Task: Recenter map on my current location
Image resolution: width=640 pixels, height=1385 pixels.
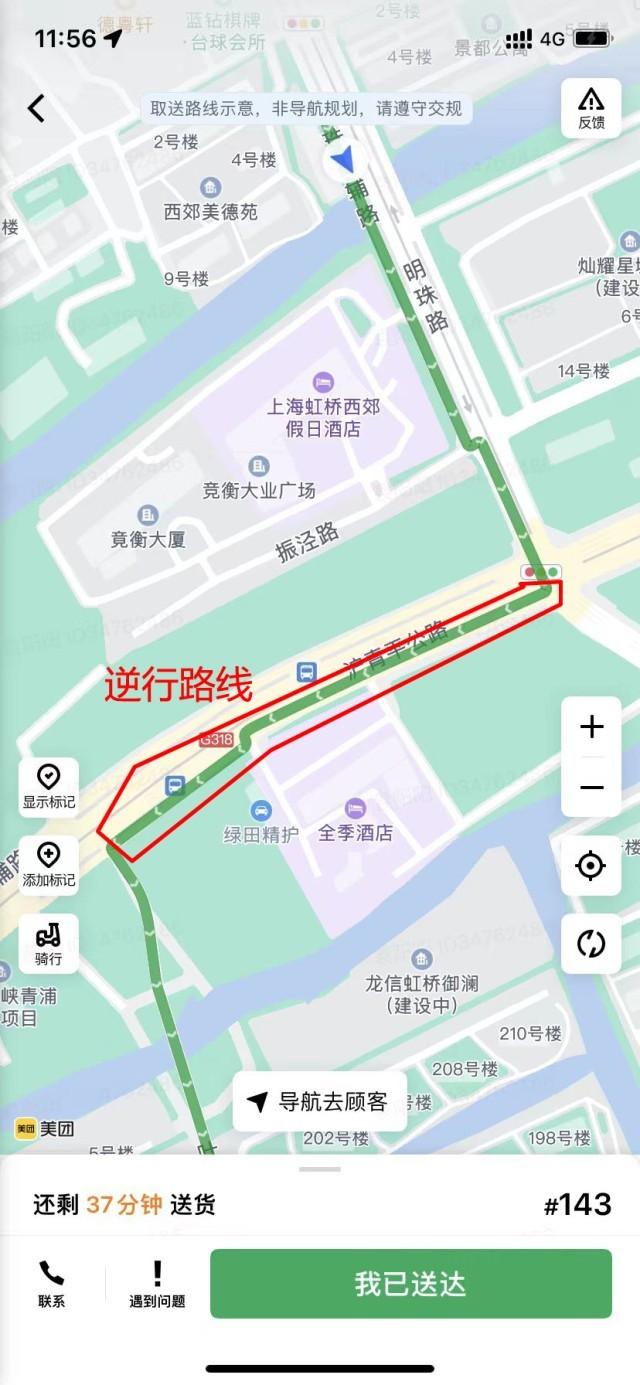Action: pos(591,865)
